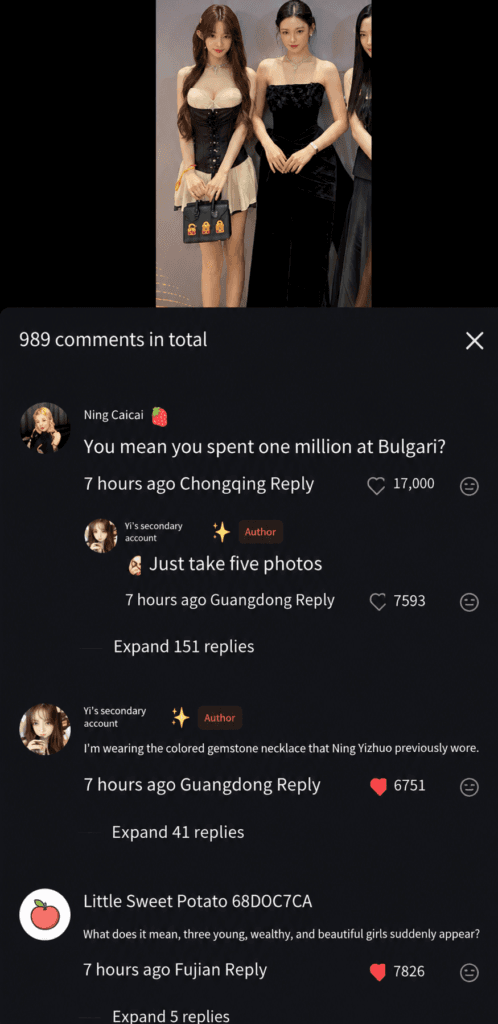Dislike Ning Caicai's Bulgari comment
The height and width of the screenshot is (1024, 498).
click(x=469, y=486)
